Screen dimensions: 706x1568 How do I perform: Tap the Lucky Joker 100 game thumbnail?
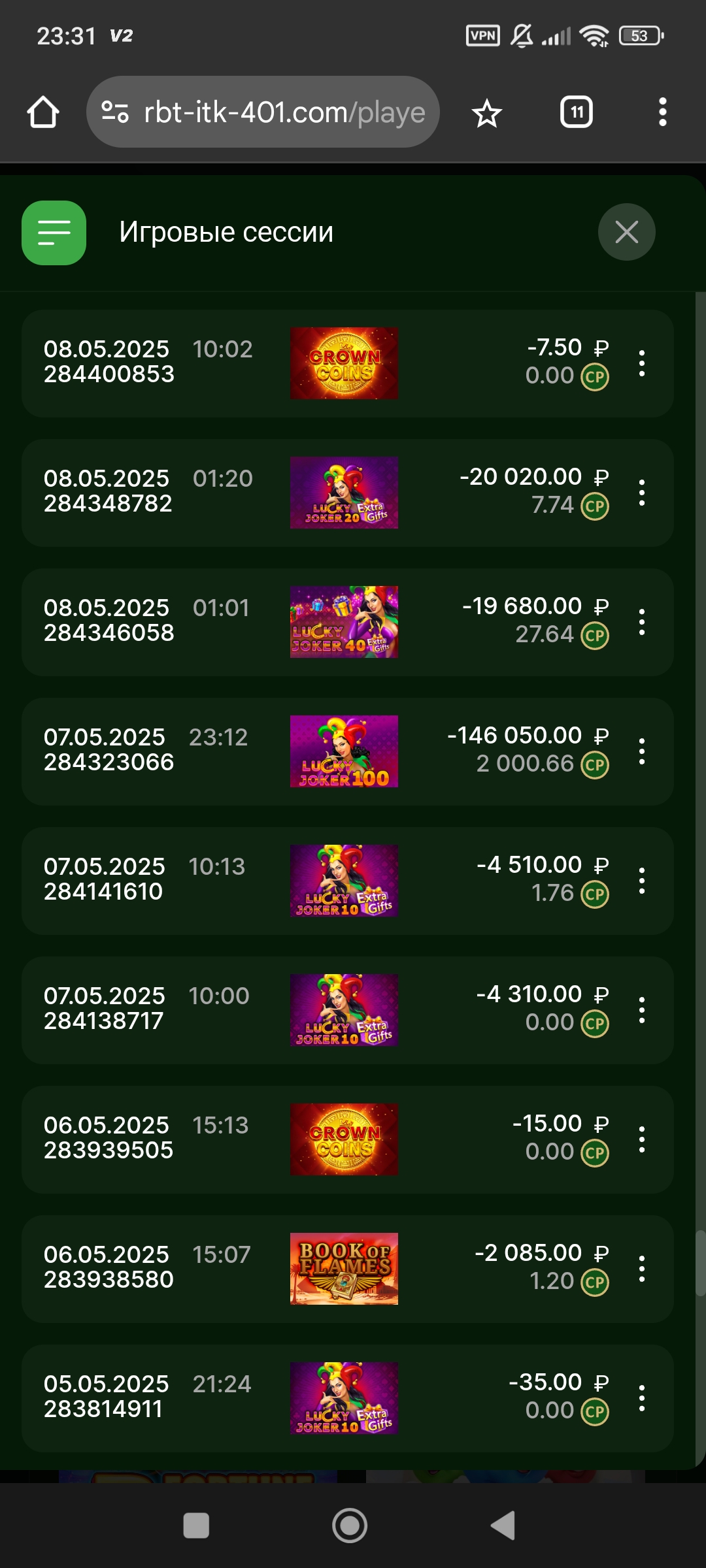click(x=344, y=751)
